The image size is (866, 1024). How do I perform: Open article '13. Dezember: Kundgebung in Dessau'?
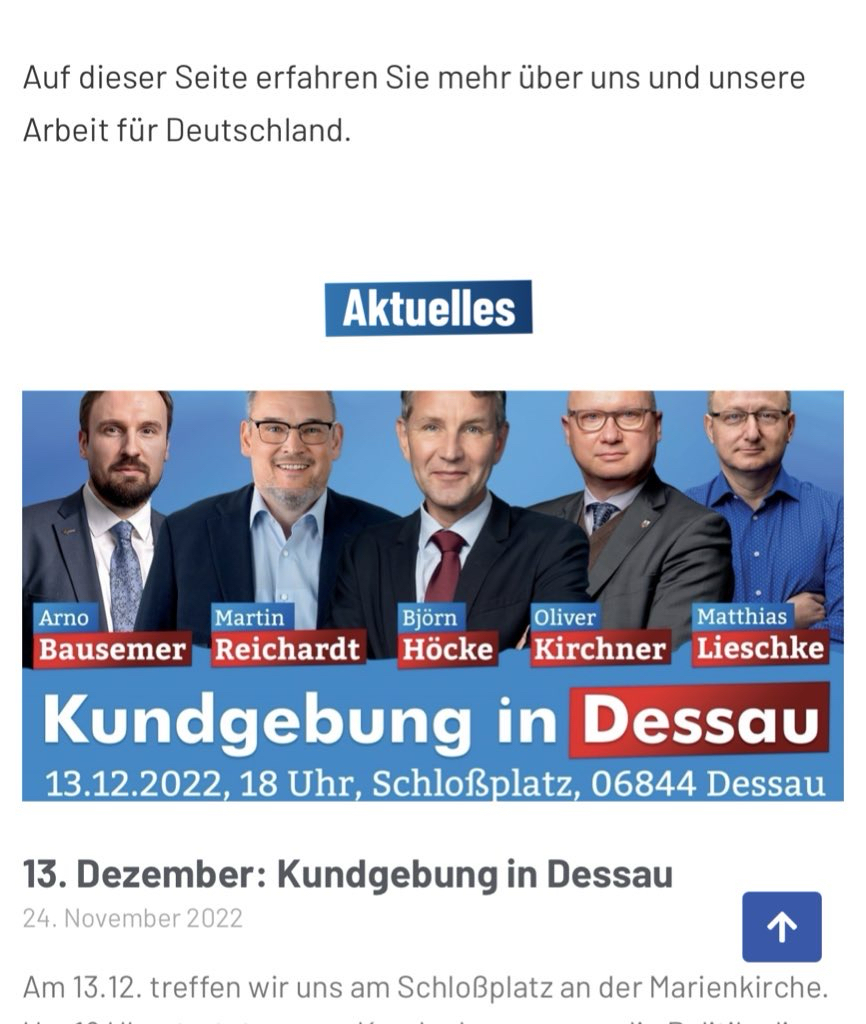(347, 874)
